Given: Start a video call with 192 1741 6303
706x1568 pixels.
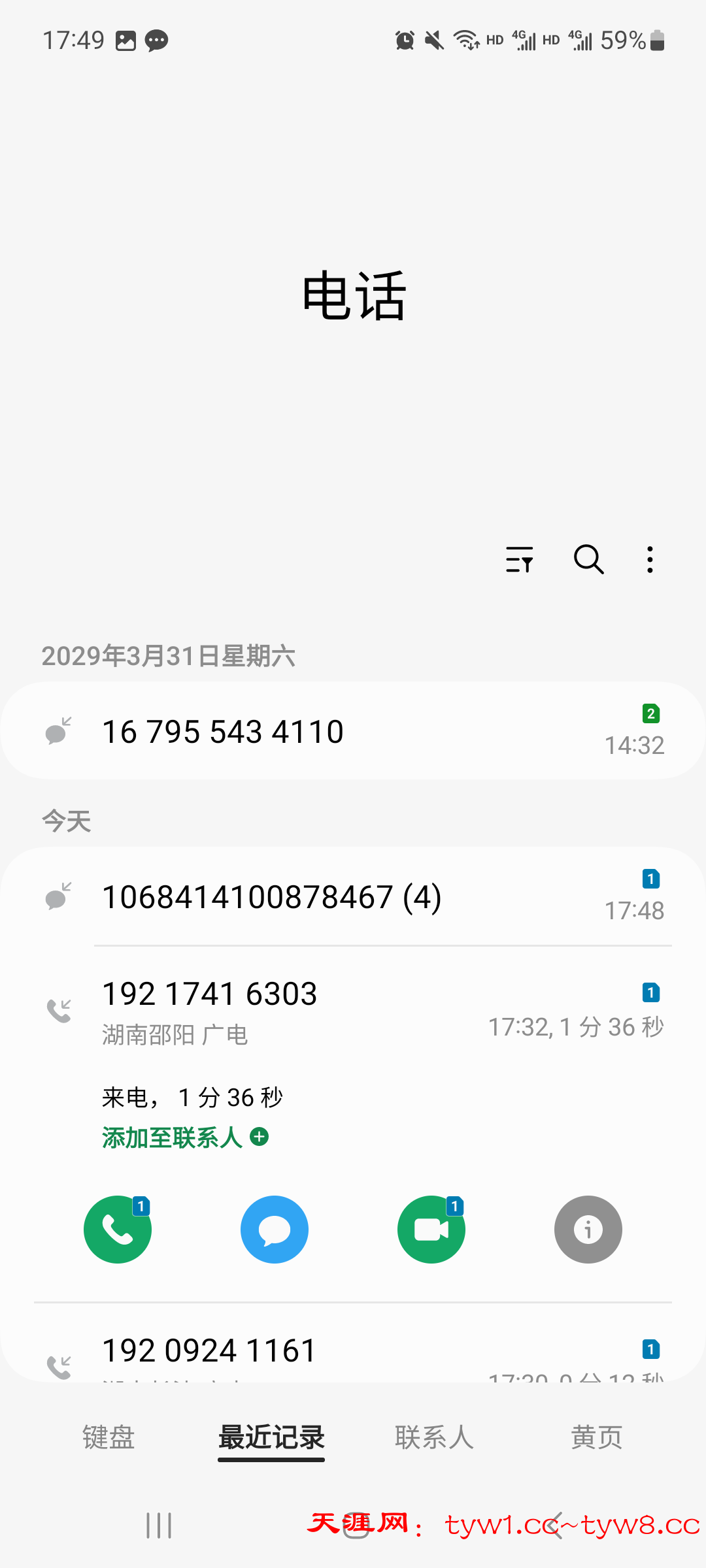Looking at the screenshot, I should pos(431,1230).
